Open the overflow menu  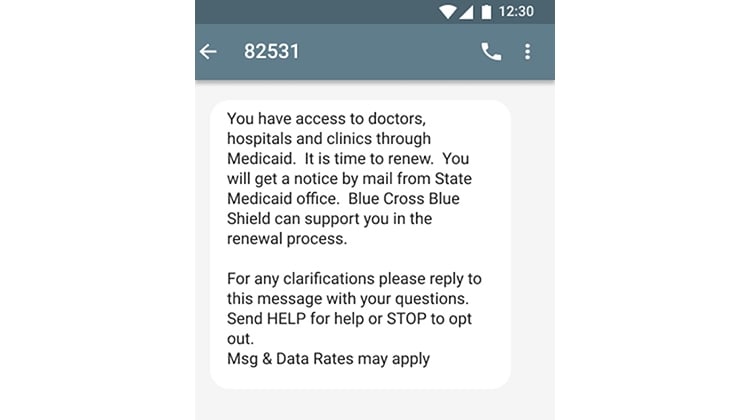528,52
